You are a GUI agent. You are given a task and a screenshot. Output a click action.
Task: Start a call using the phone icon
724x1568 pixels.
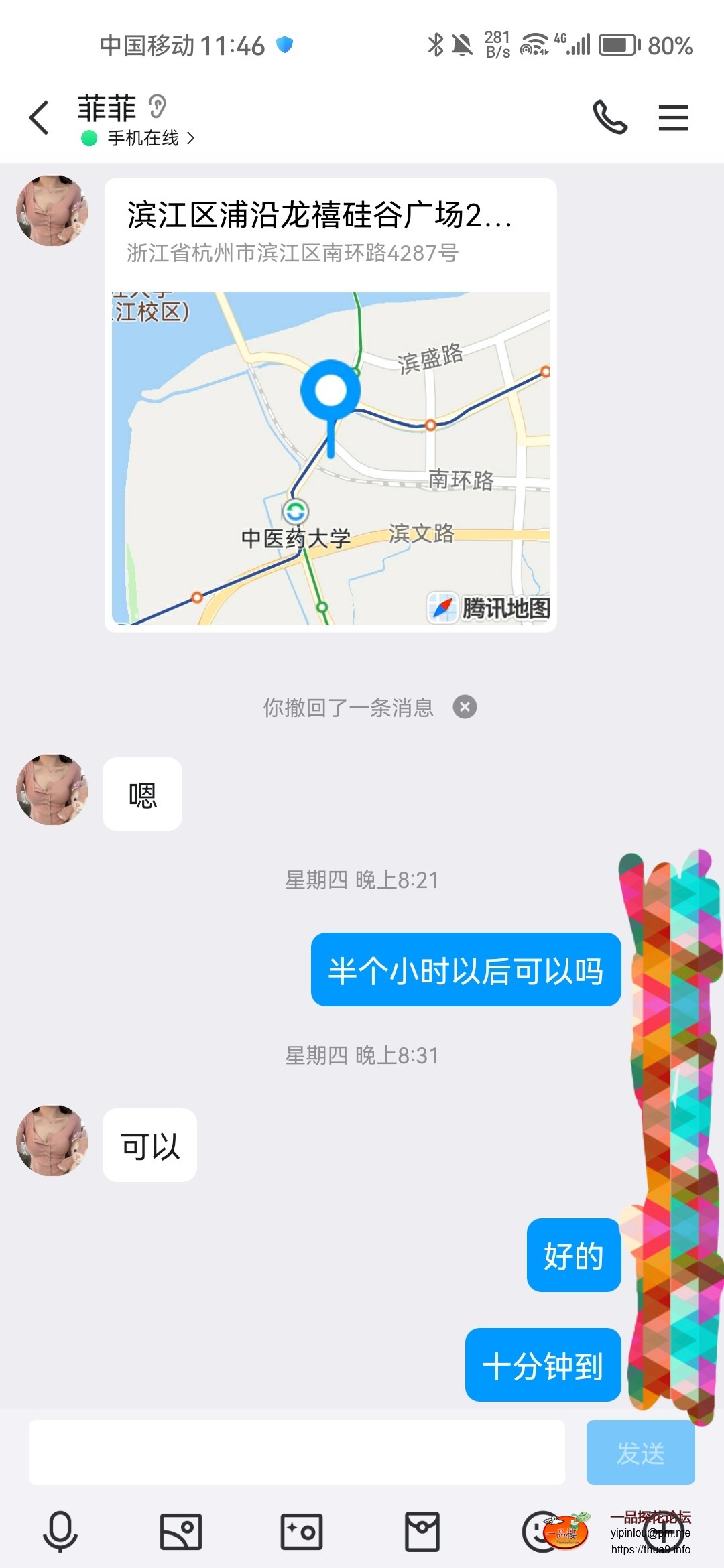click(610, 117)
